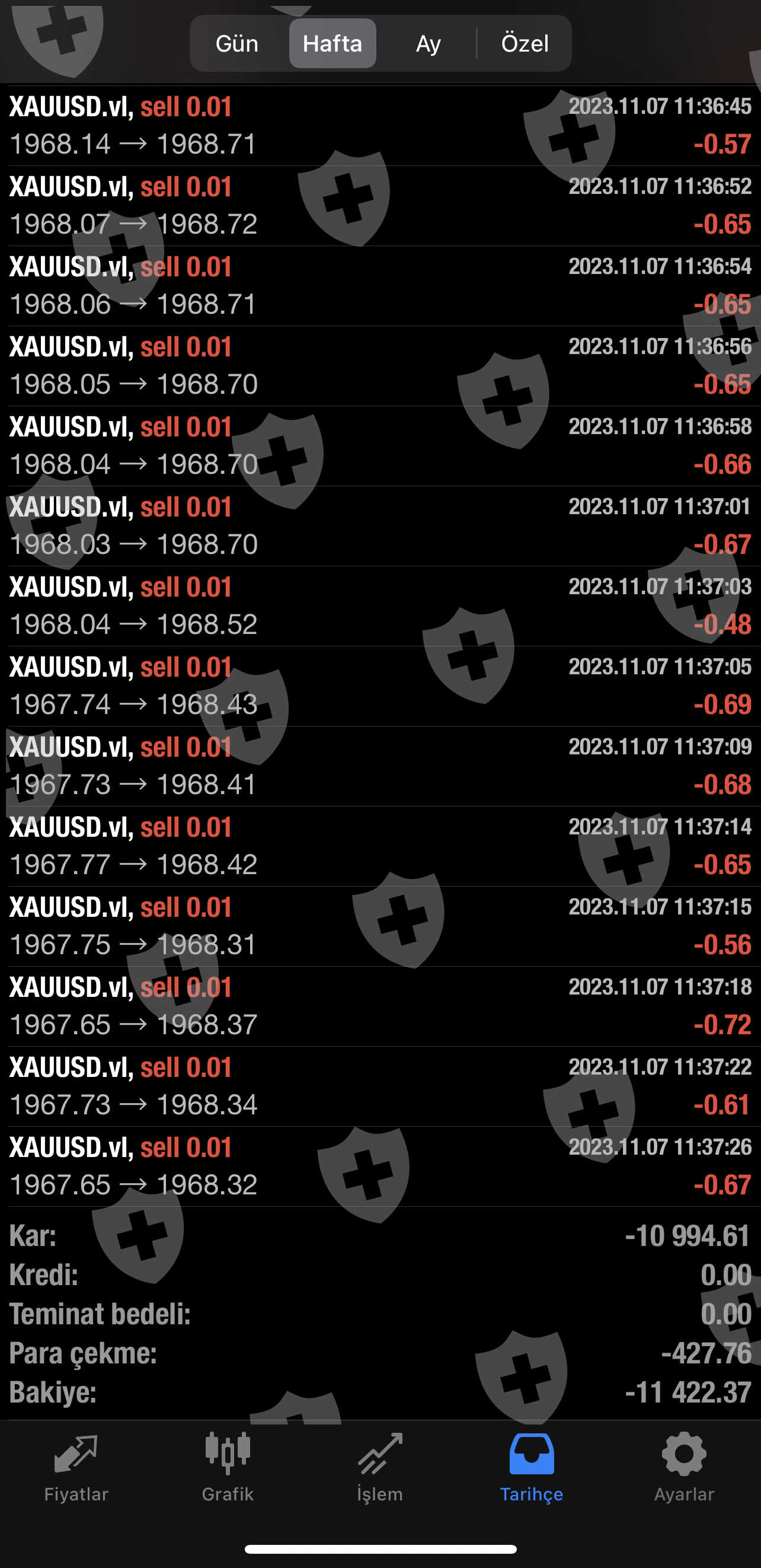The width and height of the screenshot is (761, 1568).
Task: Switch to the Gün period filter
Action: click(236, 44)
